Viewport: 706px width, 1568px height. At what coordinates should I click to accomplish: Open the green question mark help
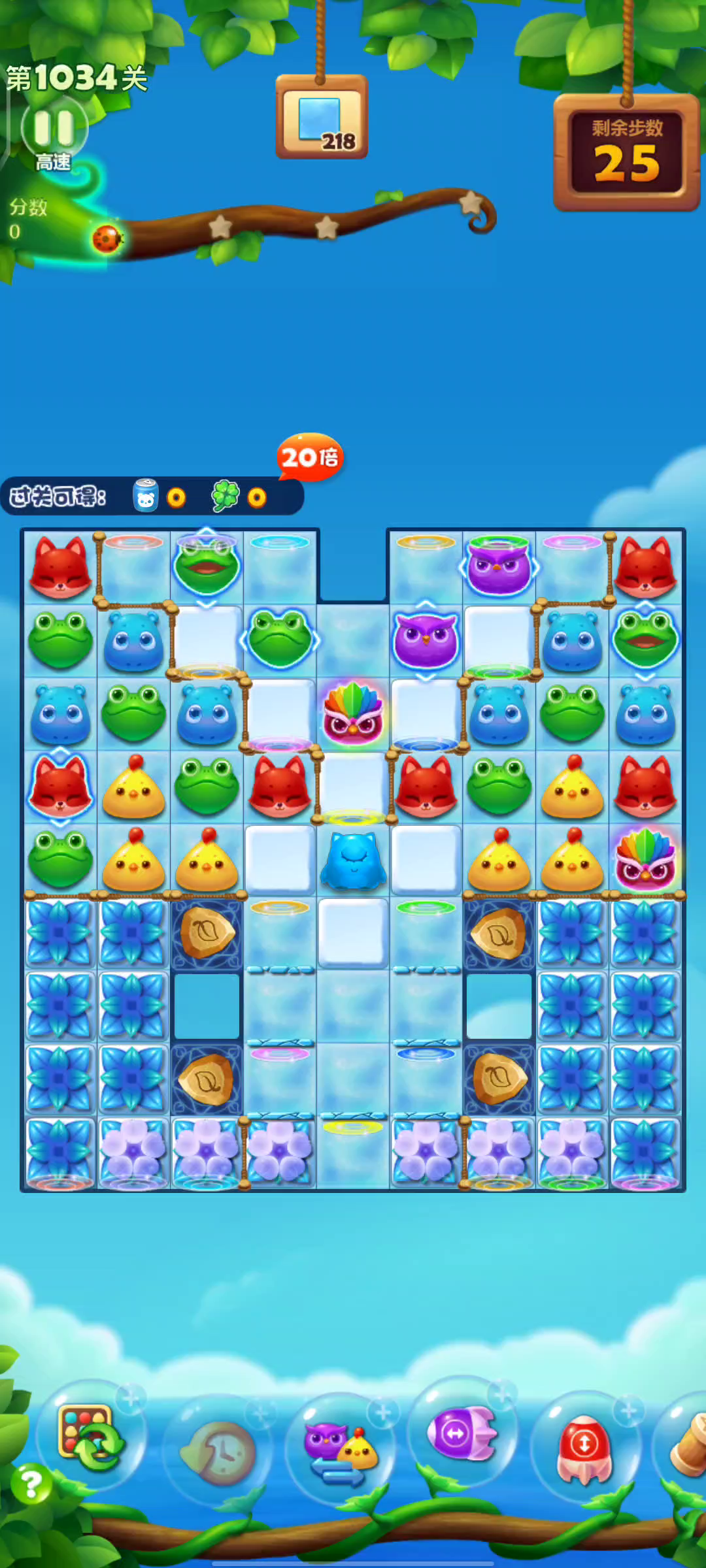pos(30,1484)
